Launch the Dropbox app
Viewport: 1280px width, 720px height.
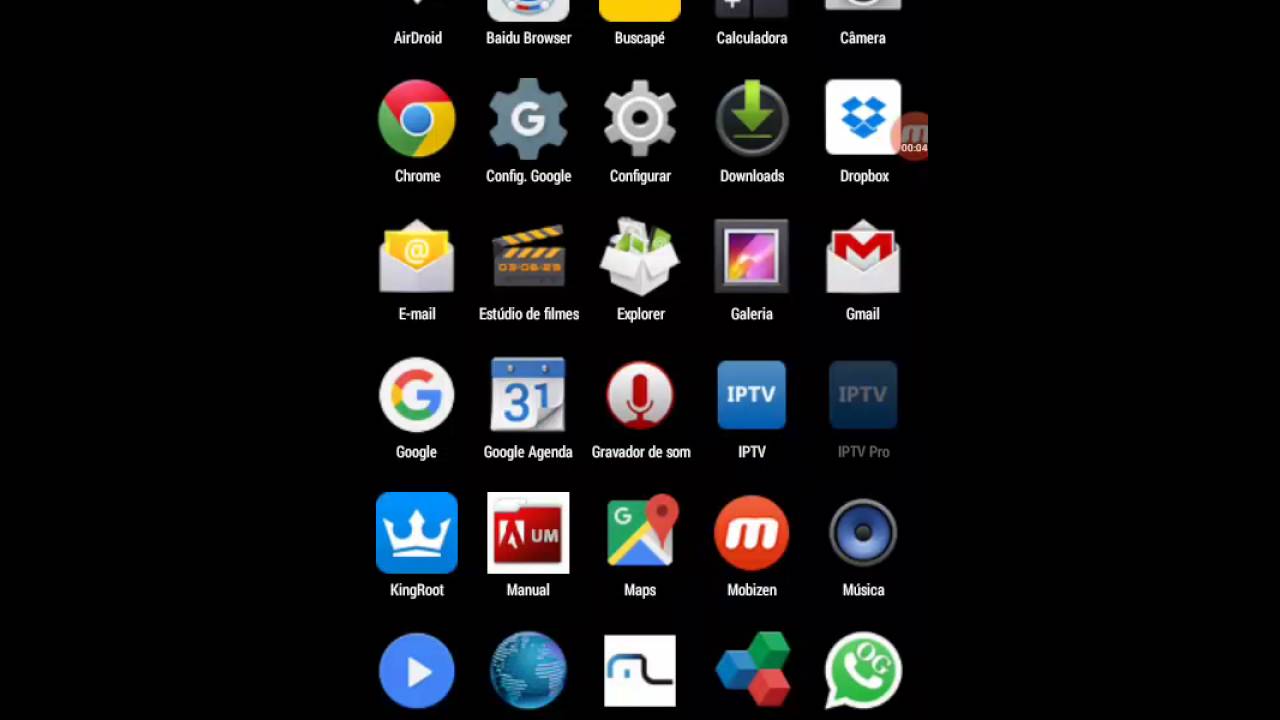coord(862,120)
